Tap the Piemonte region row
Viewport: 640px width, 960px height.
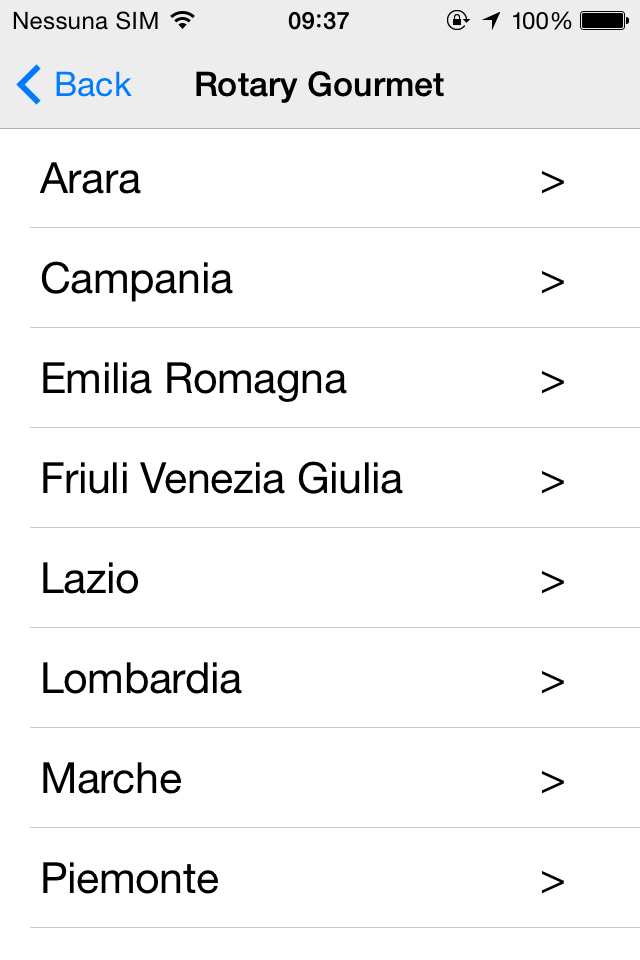click(x=320, y=879)
